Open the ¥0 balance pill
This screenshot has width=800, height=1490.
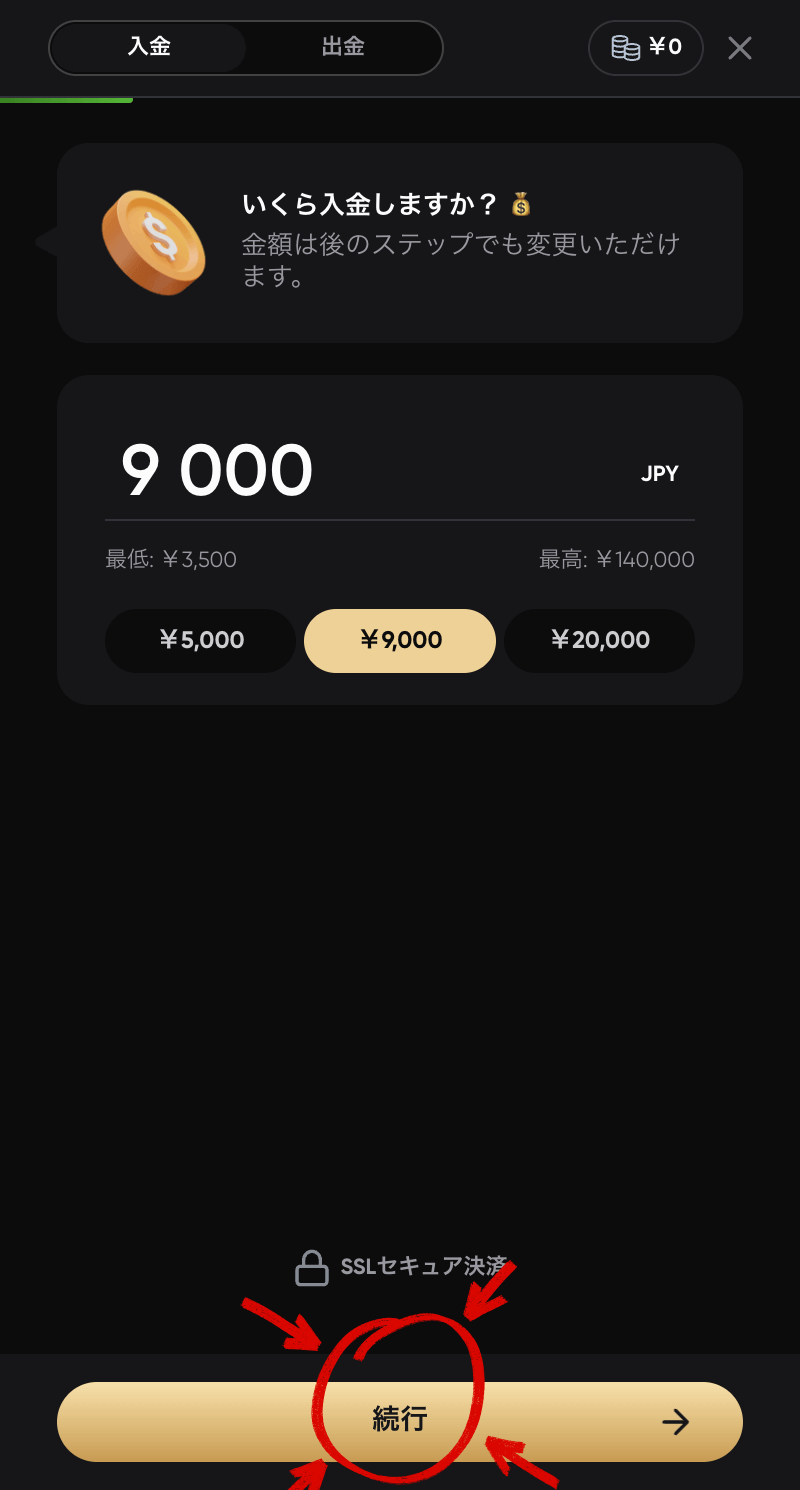point(645,47)
